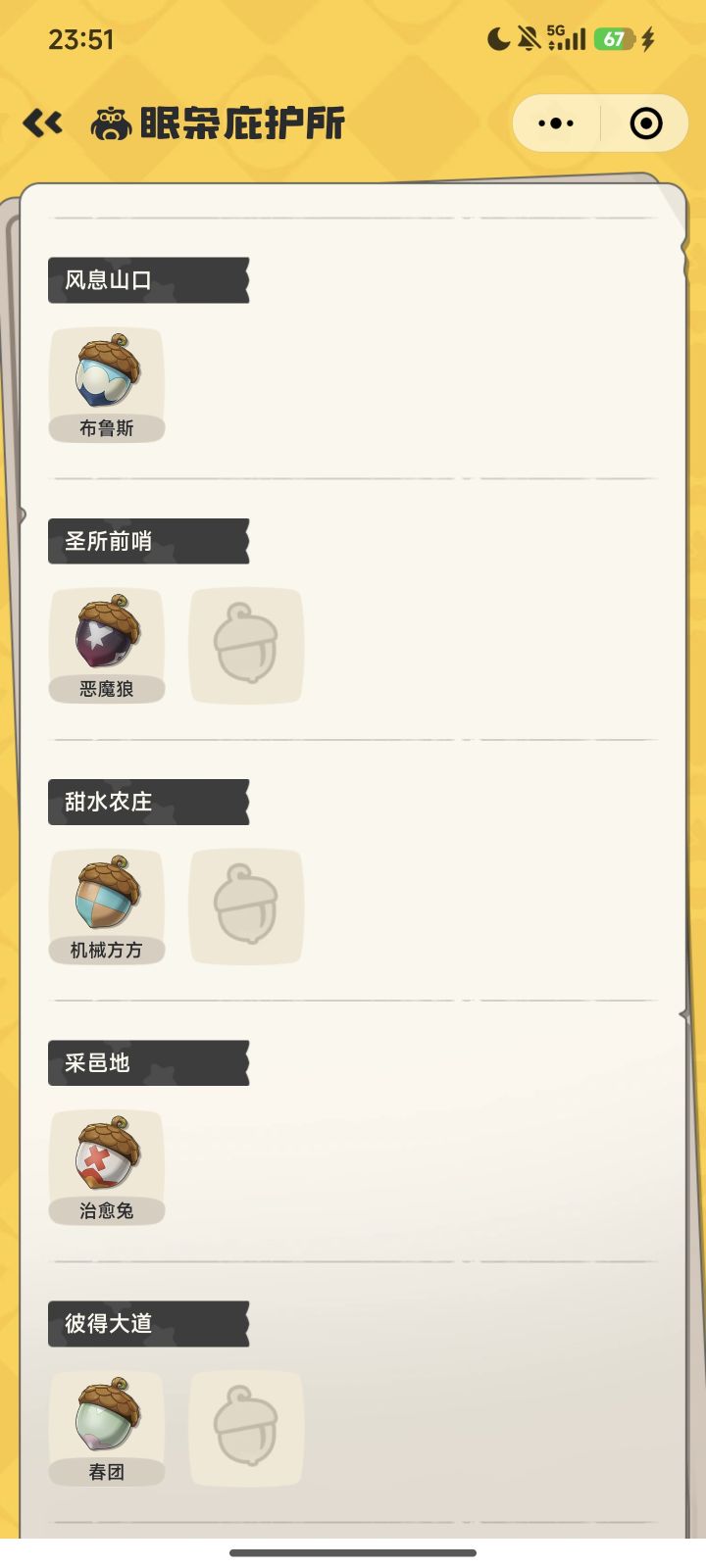
Task: Tap the 春团 acorn character icon
Action: click(107, 1420)
